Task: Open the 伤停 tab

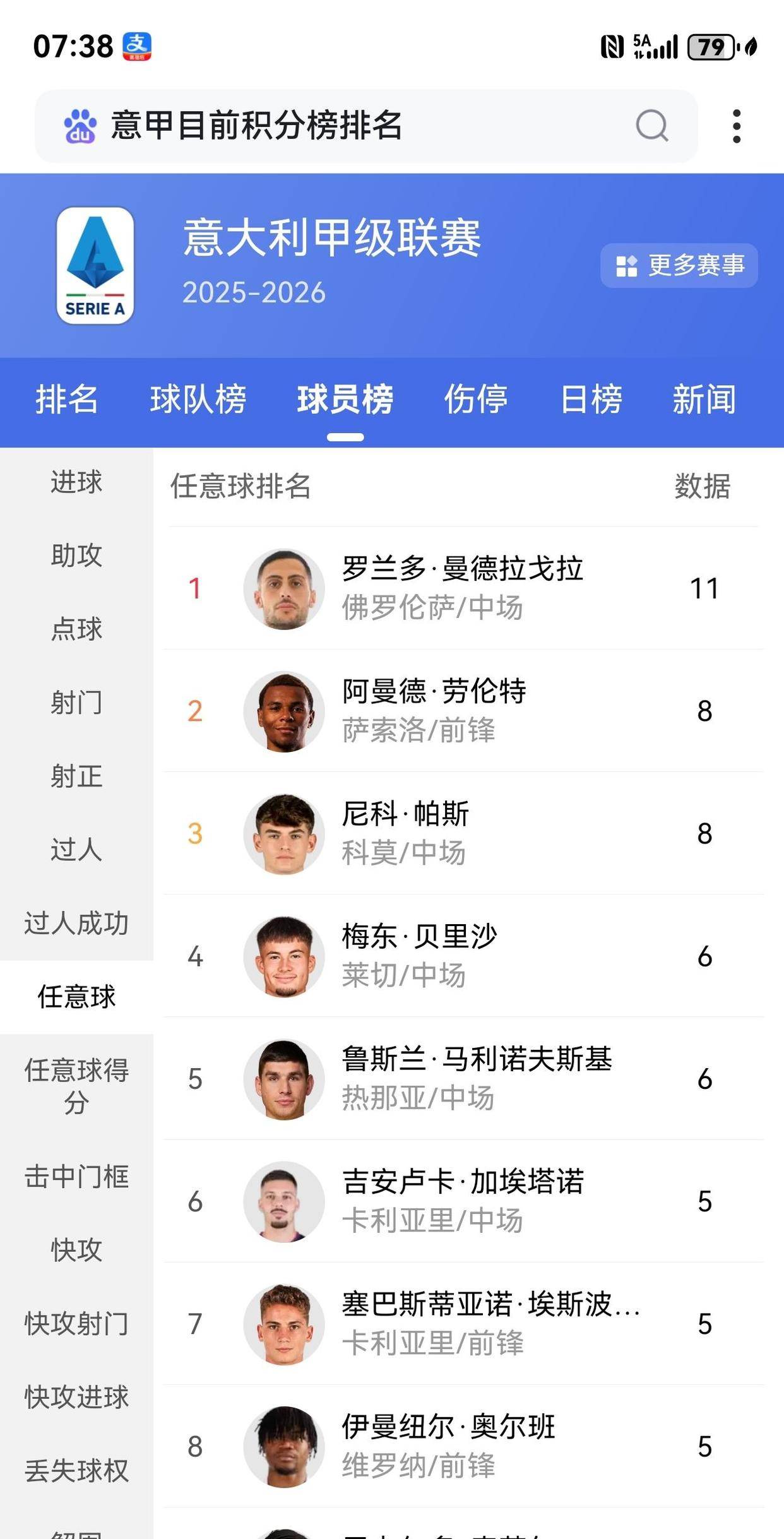Action: pos(476,400)
